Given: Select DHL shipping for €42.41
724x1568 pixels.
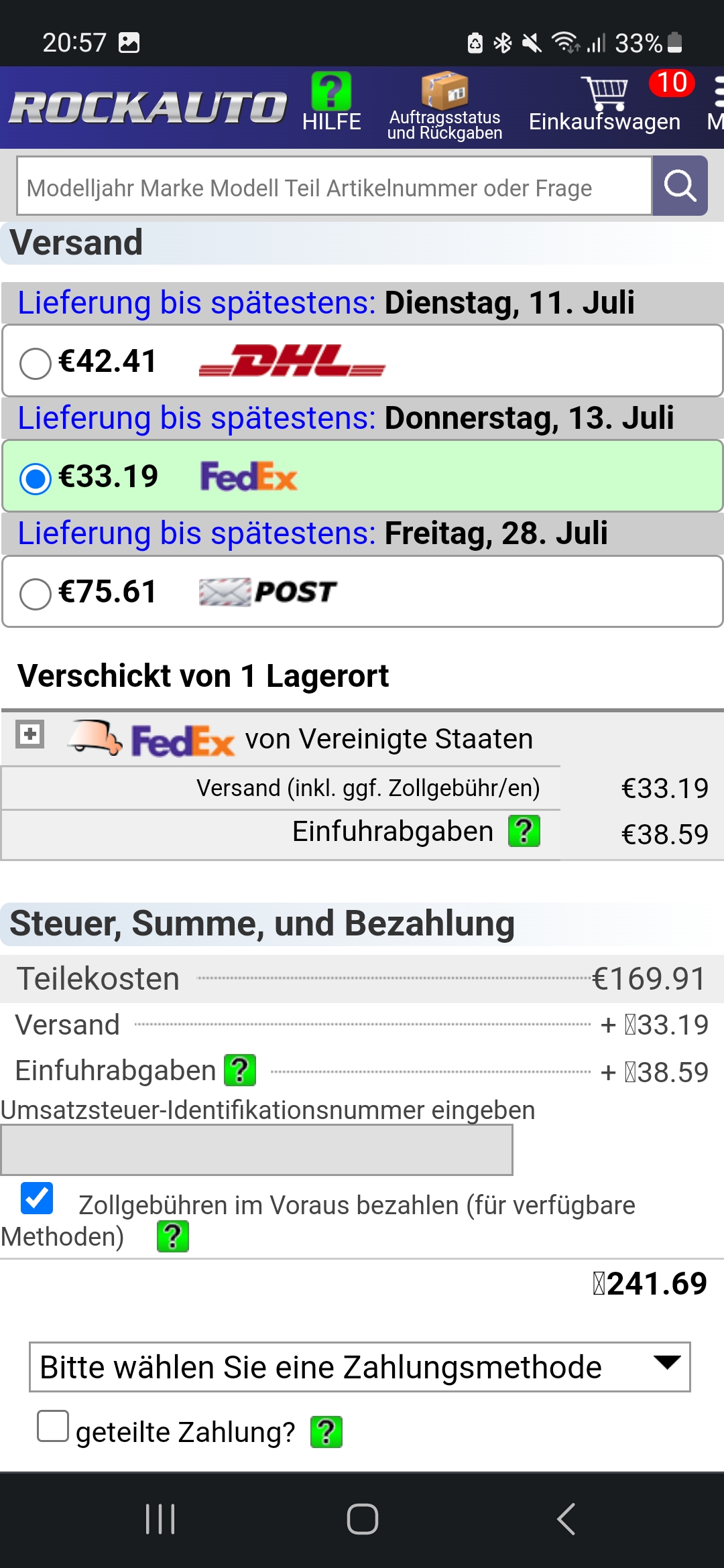Looking at the screenshot, I should click(x=36, y=363).
